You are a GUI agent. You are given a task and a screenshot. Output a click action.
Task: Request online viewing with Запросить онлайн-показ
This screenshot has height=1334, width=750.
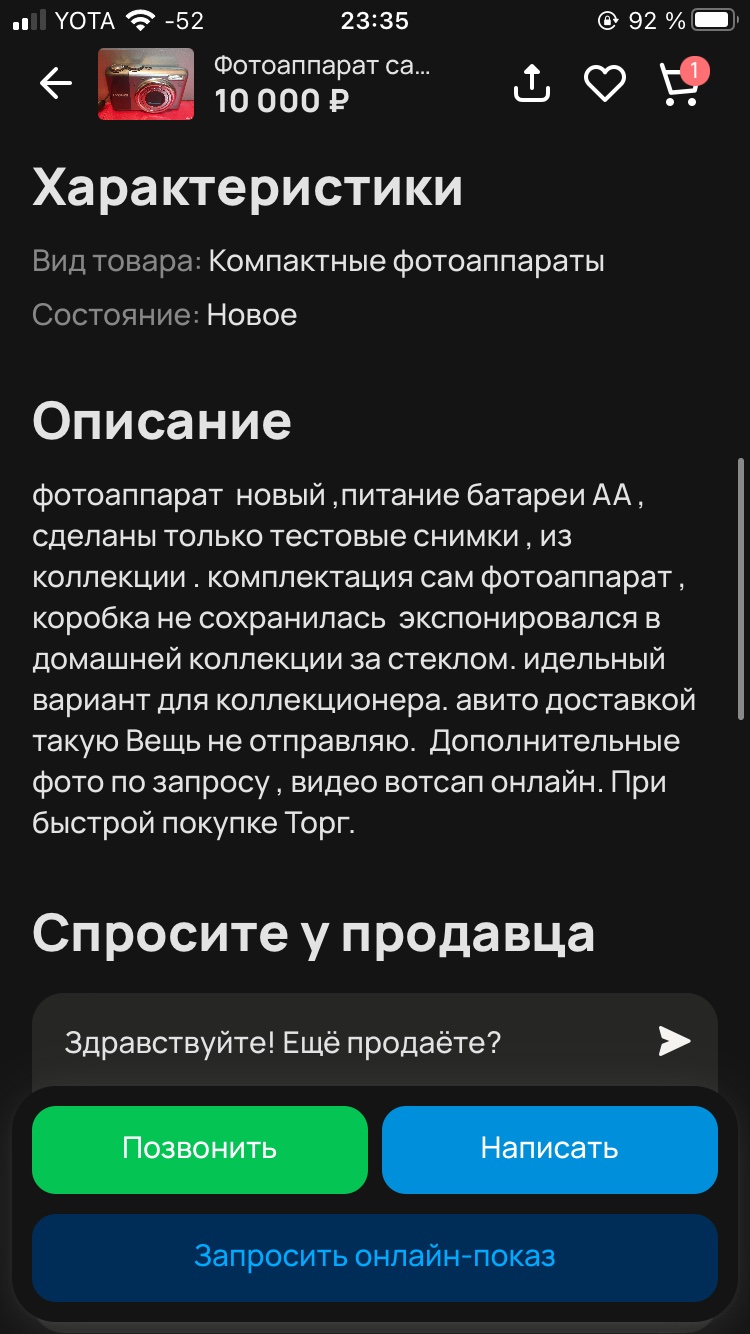tap(375, 1256)
